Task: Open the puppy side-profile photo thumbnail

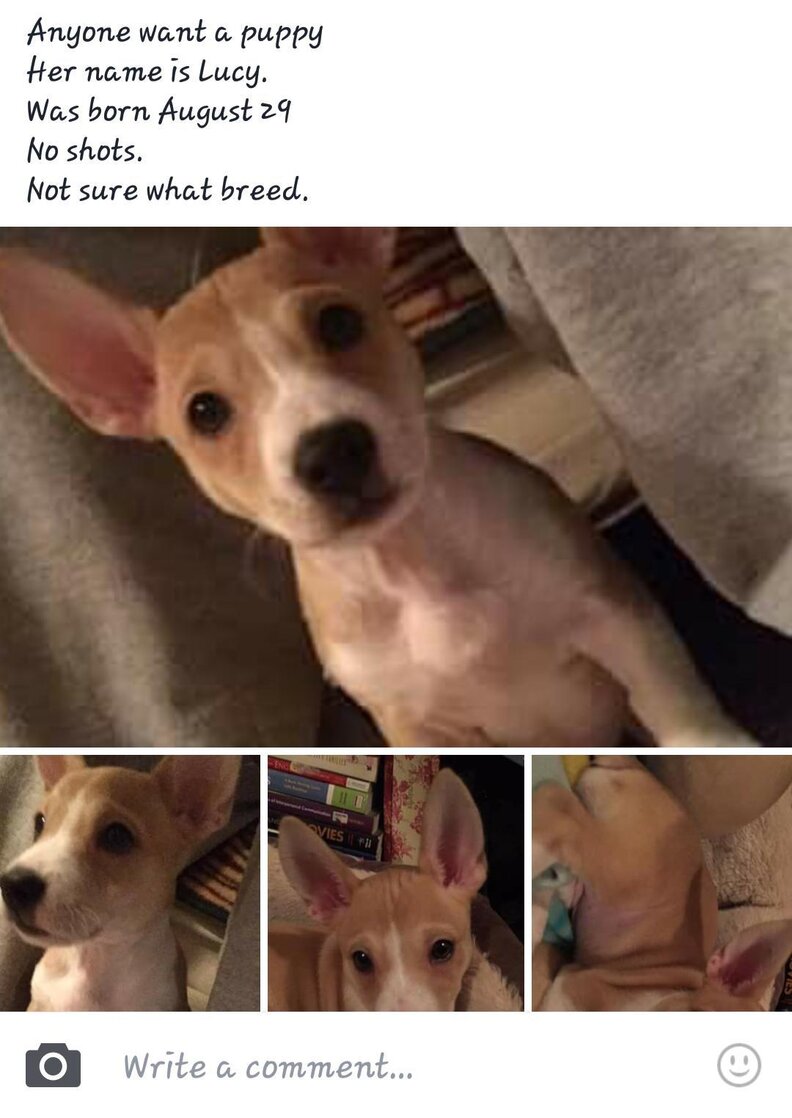Action: click(129, 882)
